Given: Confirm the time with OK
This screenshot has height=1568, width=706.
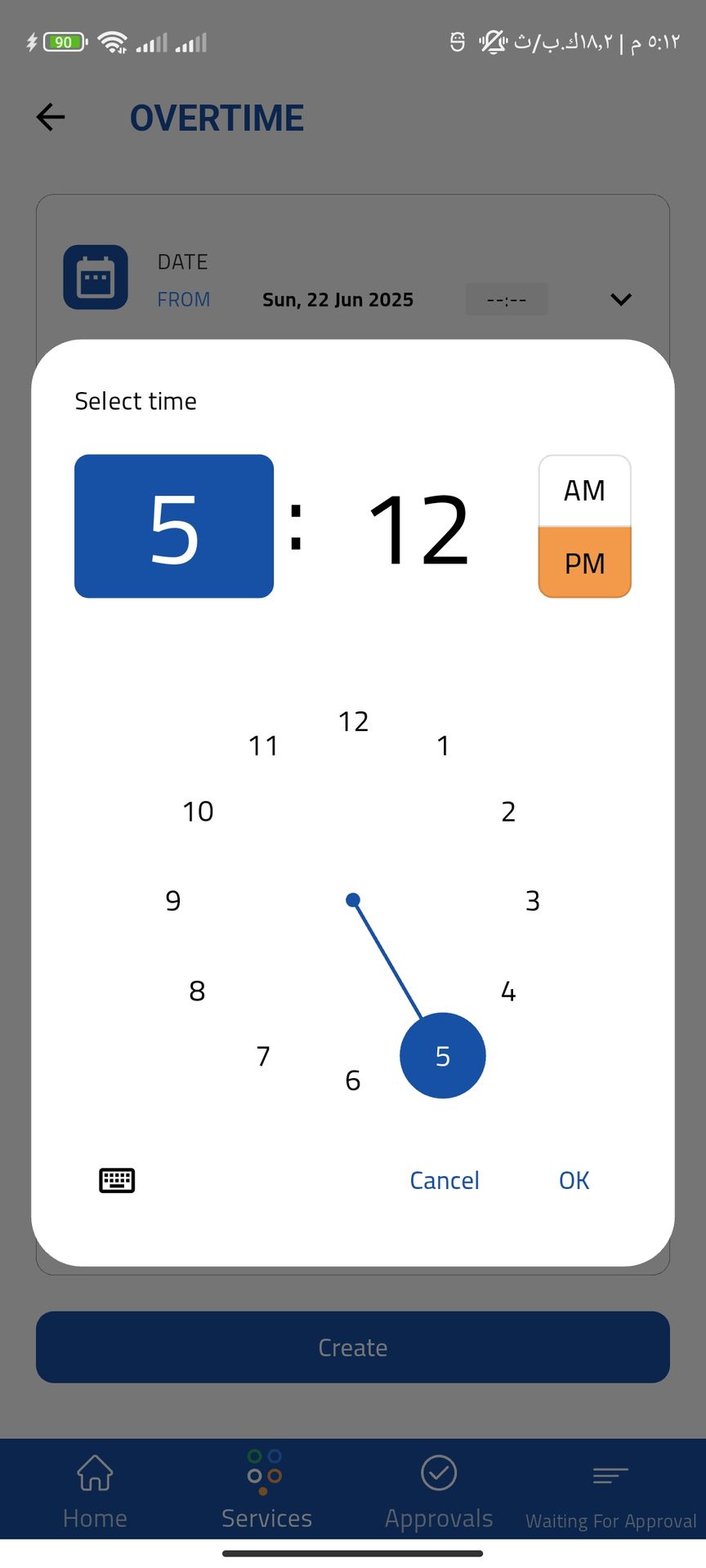Looking at the screenshot, I should 574,1180.
